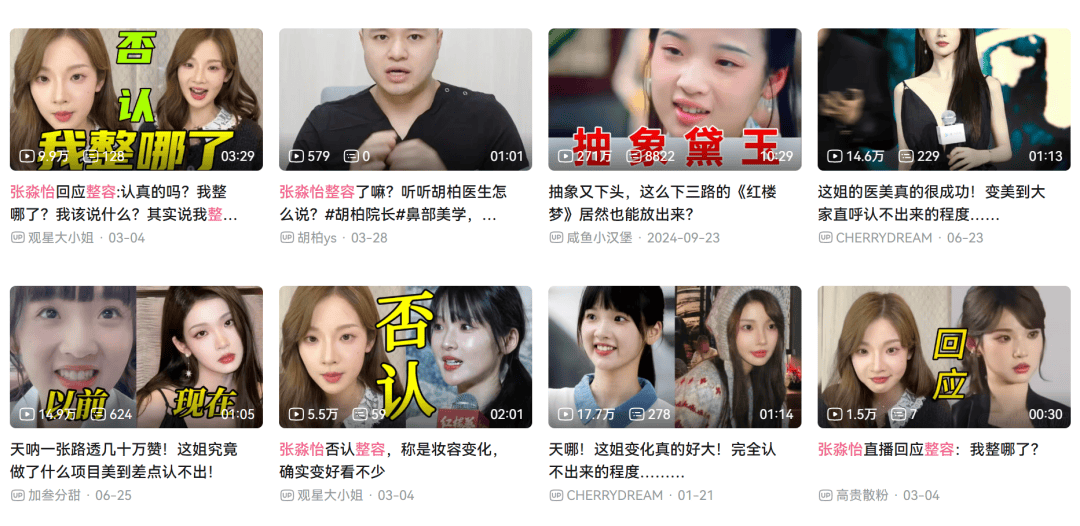Visit uploader 咸鱼小汉堡's profile
Viewport: 1080px width, 526px height.
(x=594, y=238)
